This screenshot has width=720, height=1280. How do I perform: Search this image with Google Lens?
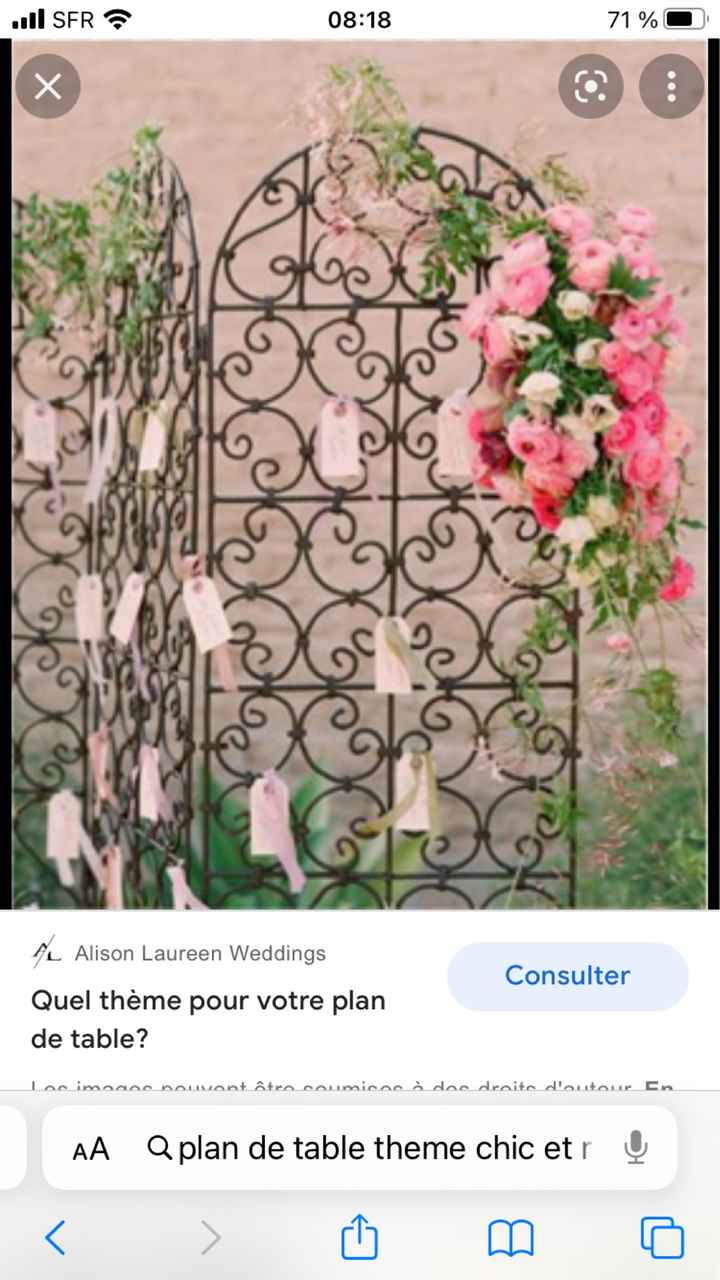click(591, 86)
